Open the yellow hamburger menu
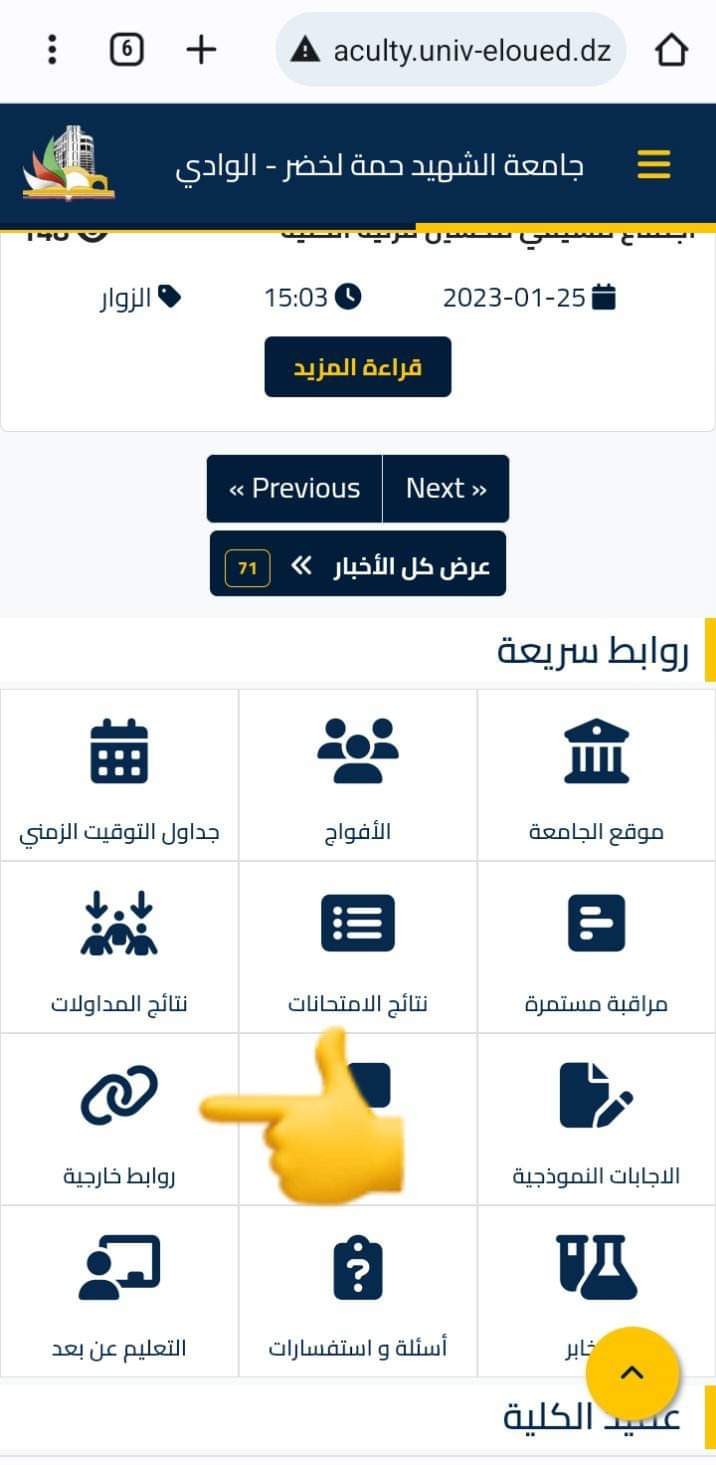This screenshot has height=1465, width=716. point(654,164)
